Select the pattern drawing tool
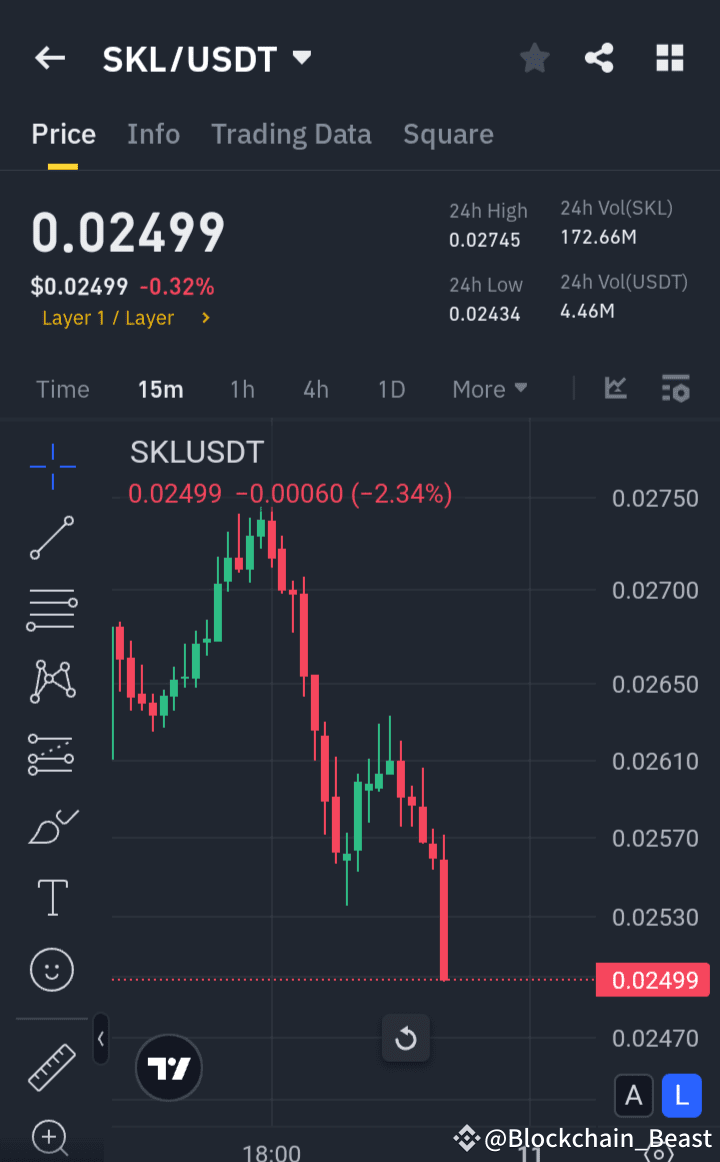Viewport: 720px width, 1162px height. [x=51, y=682]
